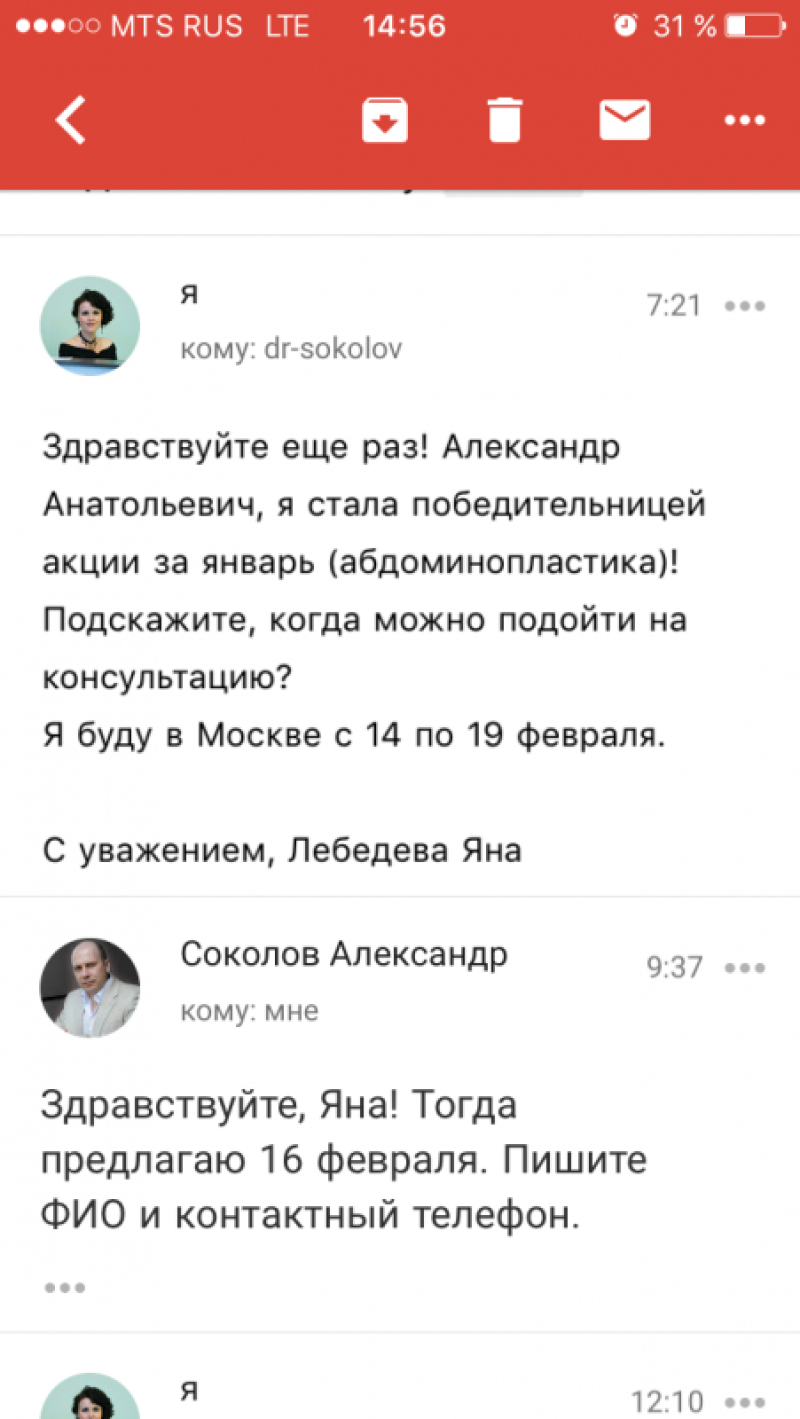
Task: Tap Соколов Александр's avatar photo
Action: tap(90, 987)
